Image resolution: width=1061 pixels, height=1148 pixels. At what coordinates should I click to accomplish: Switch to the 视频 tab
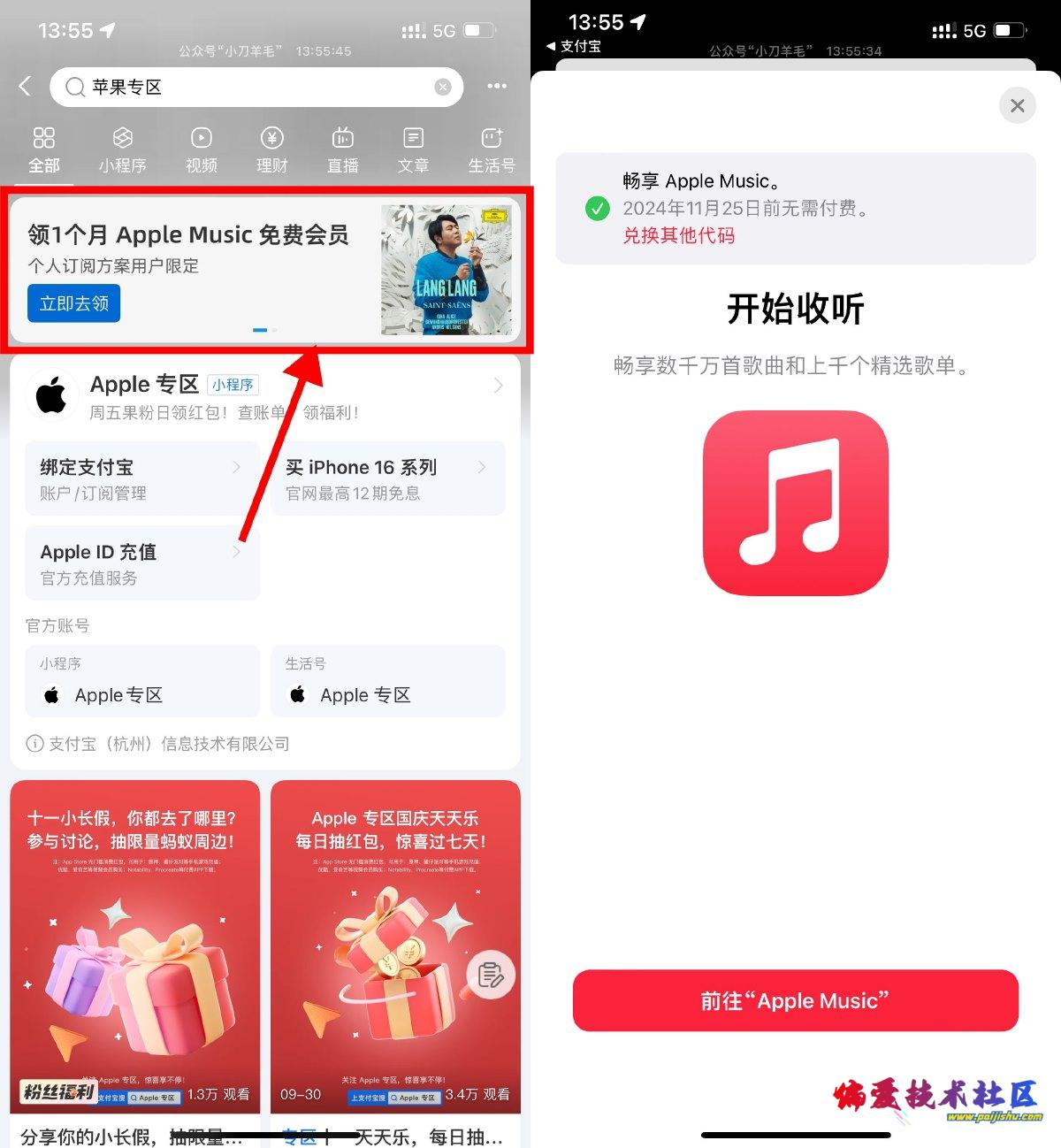point(202,150)
